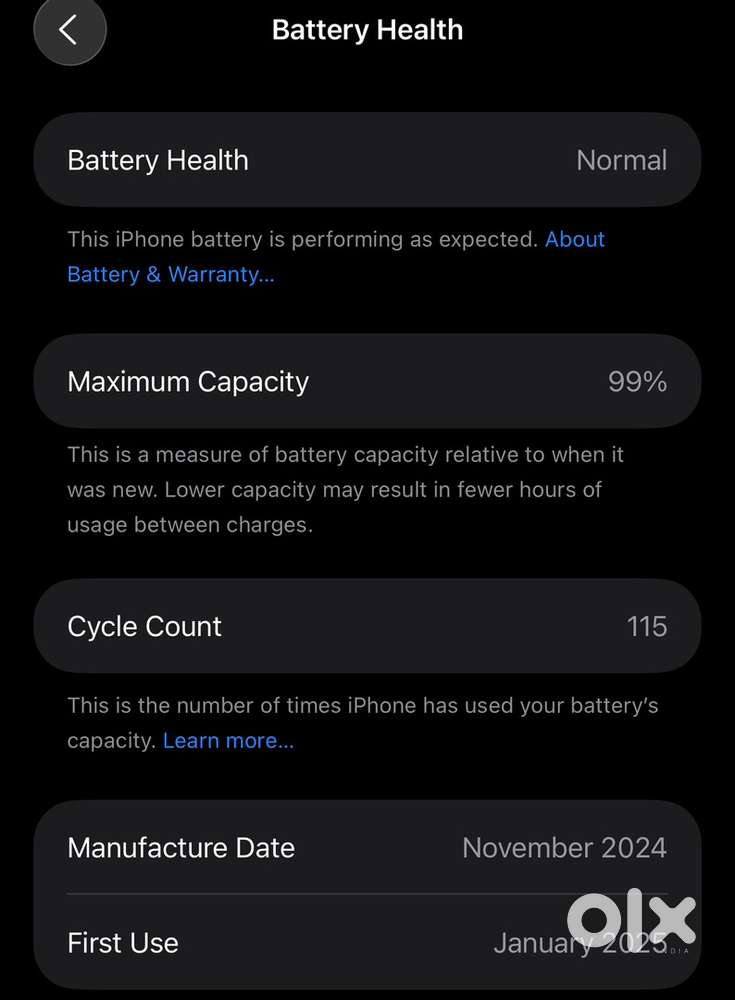Viewport: 735px width, 1000px height.
Task: Go back from Battery Health
Action: tap(69, 31)
